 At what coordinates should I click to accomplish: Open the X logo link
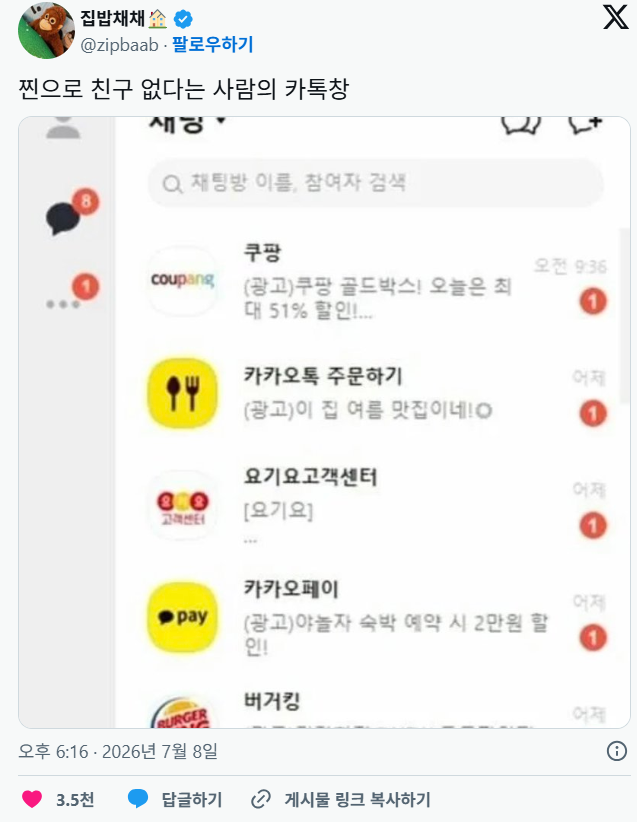click(x=616, y=18)
